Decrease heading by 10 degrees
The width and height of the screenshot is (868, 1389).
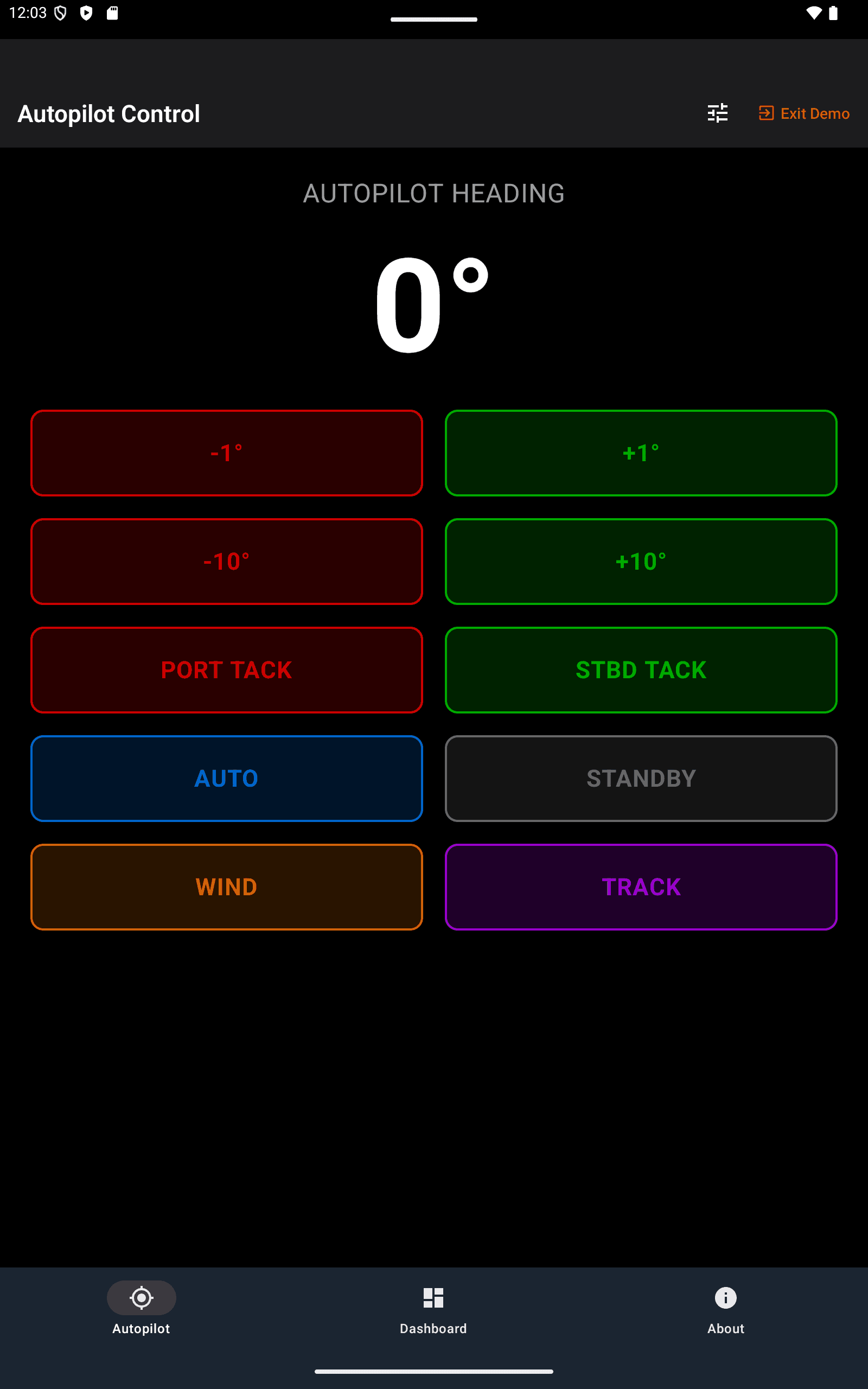[227, 562]
